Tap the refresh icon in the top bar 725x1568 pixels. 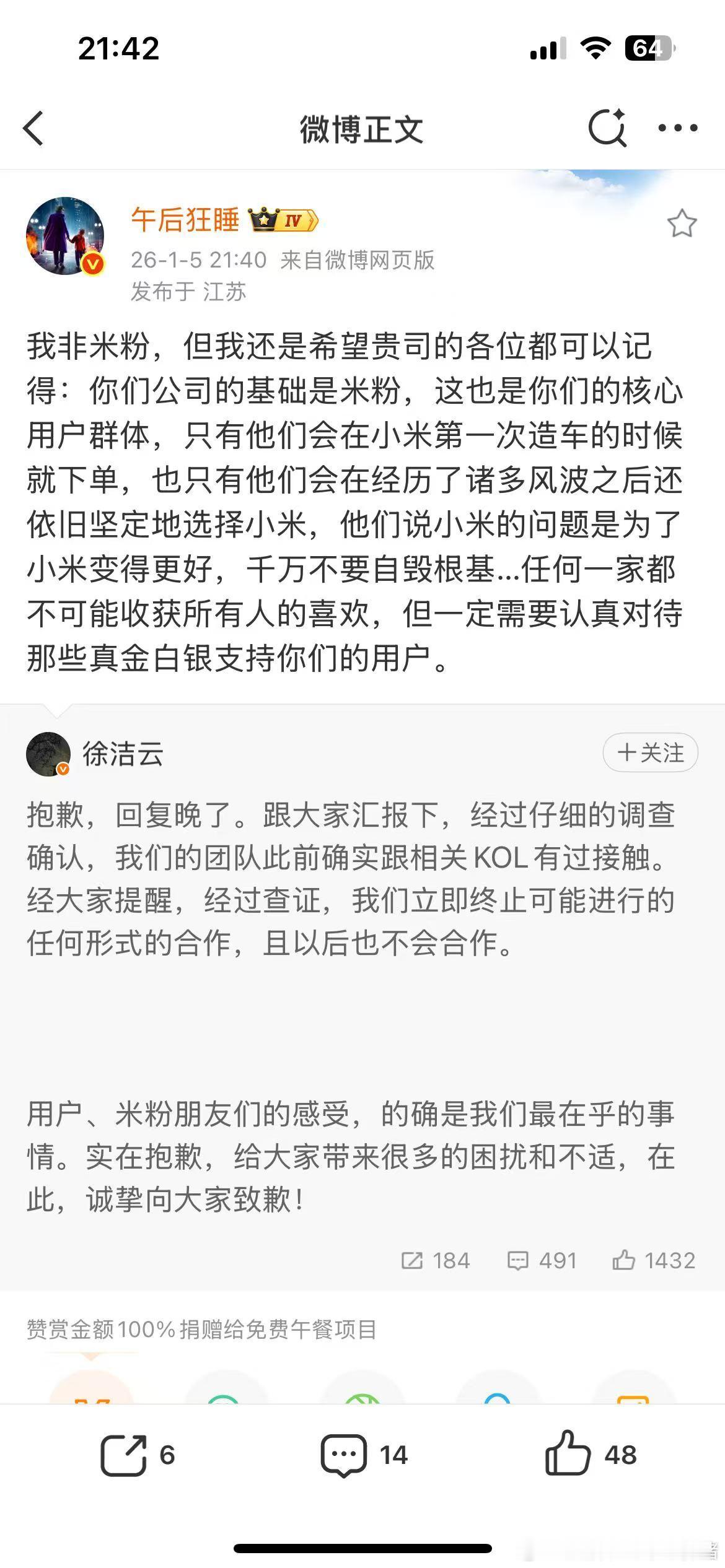tap(607, 126)
